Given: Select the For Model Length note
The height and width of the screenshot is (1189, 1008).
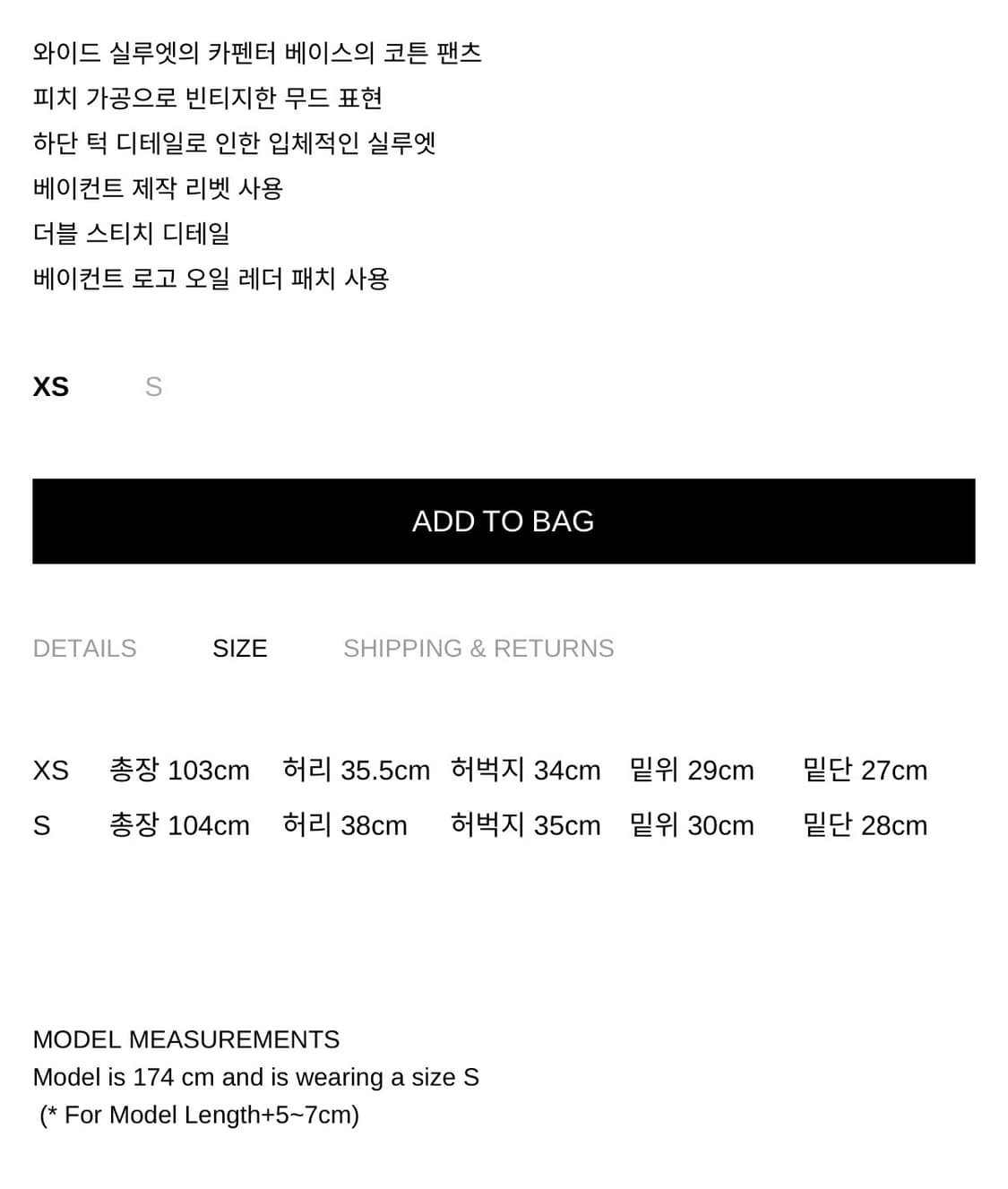Looking at the screenshot, I should [199, 1115].
